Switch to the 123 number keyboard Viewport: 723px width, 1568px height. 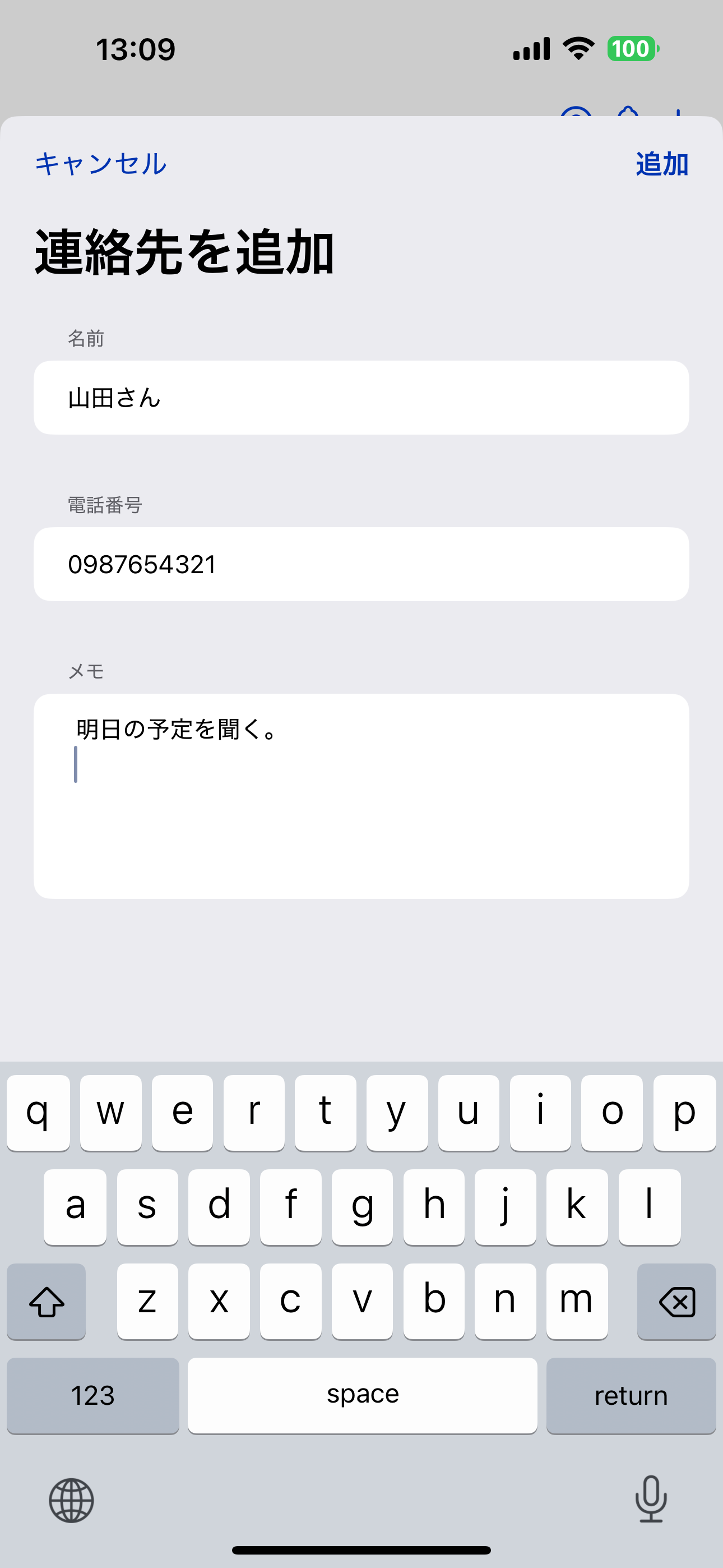93,1395
